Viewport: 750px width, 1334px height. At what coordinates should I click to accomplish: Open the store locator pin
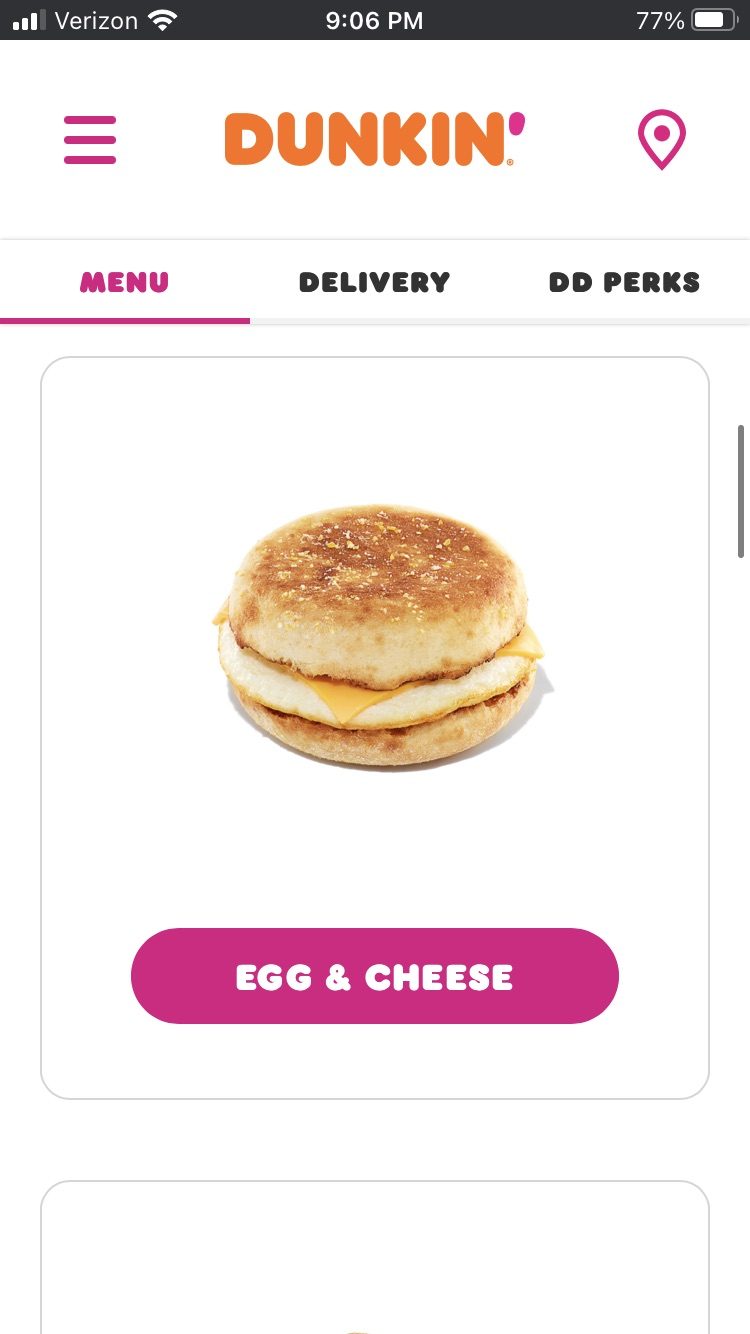pyautogui.click(x=662, y=140)
